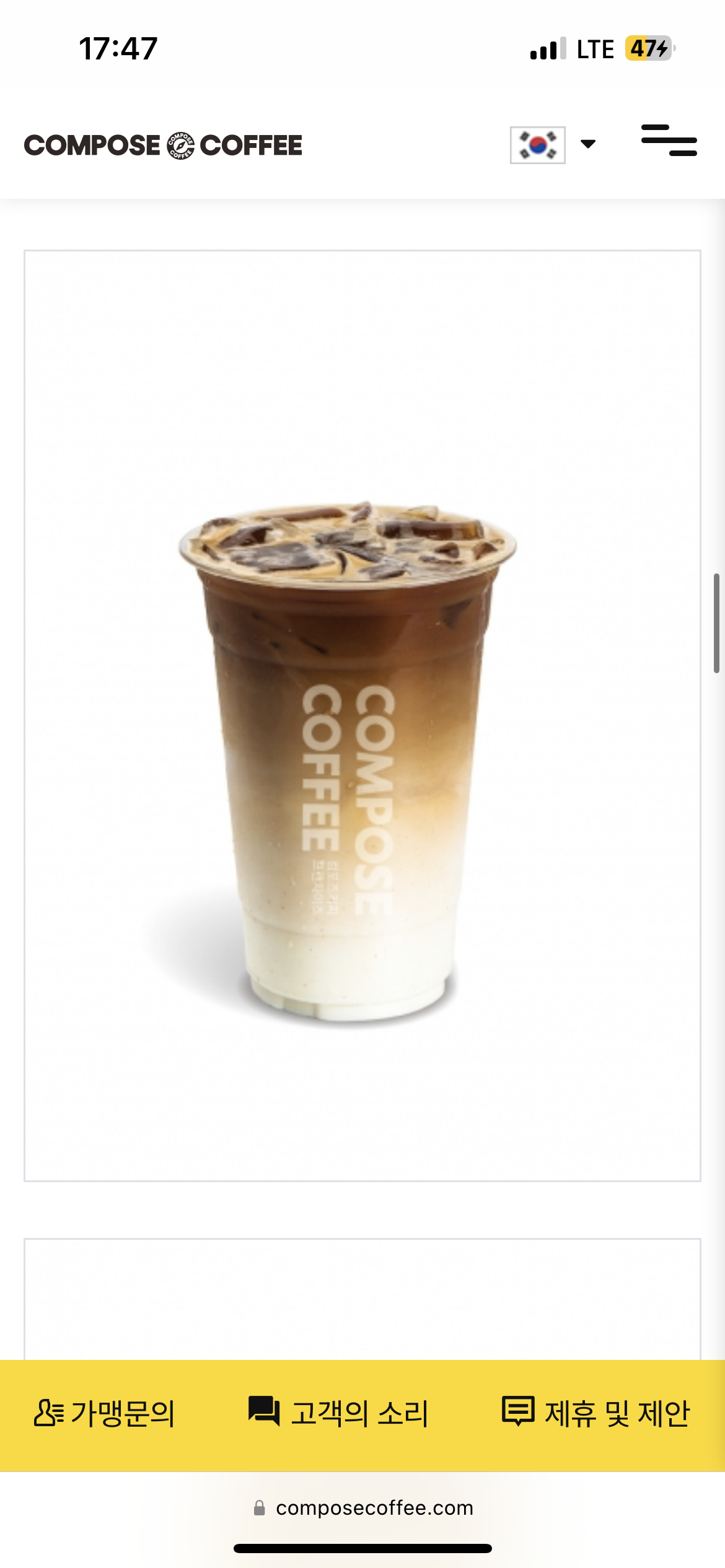The image size is (725, 1568).
Task: Open the iced latte product card
Action: (x=362, y=715)
